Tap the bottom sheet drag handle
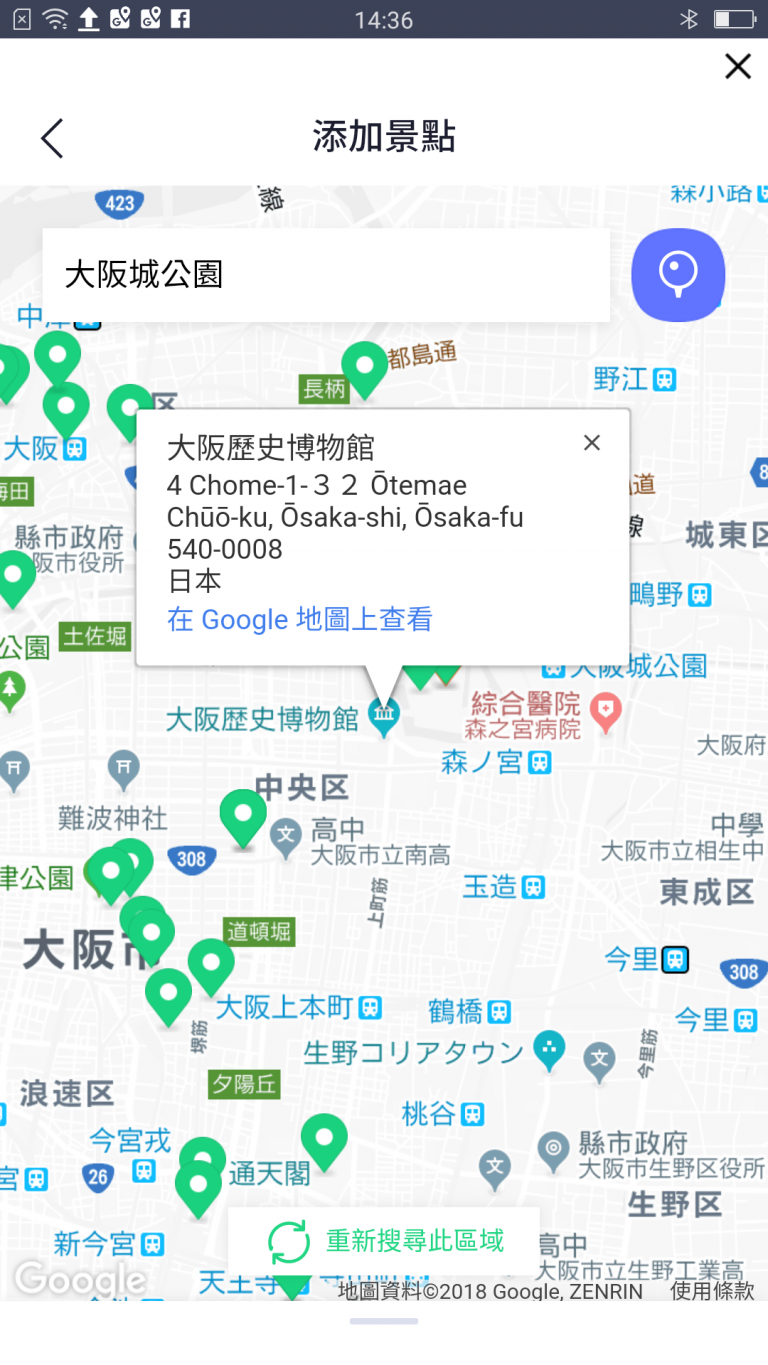Viewport: 768px width, 1365px height. [x=384, y=1321]
